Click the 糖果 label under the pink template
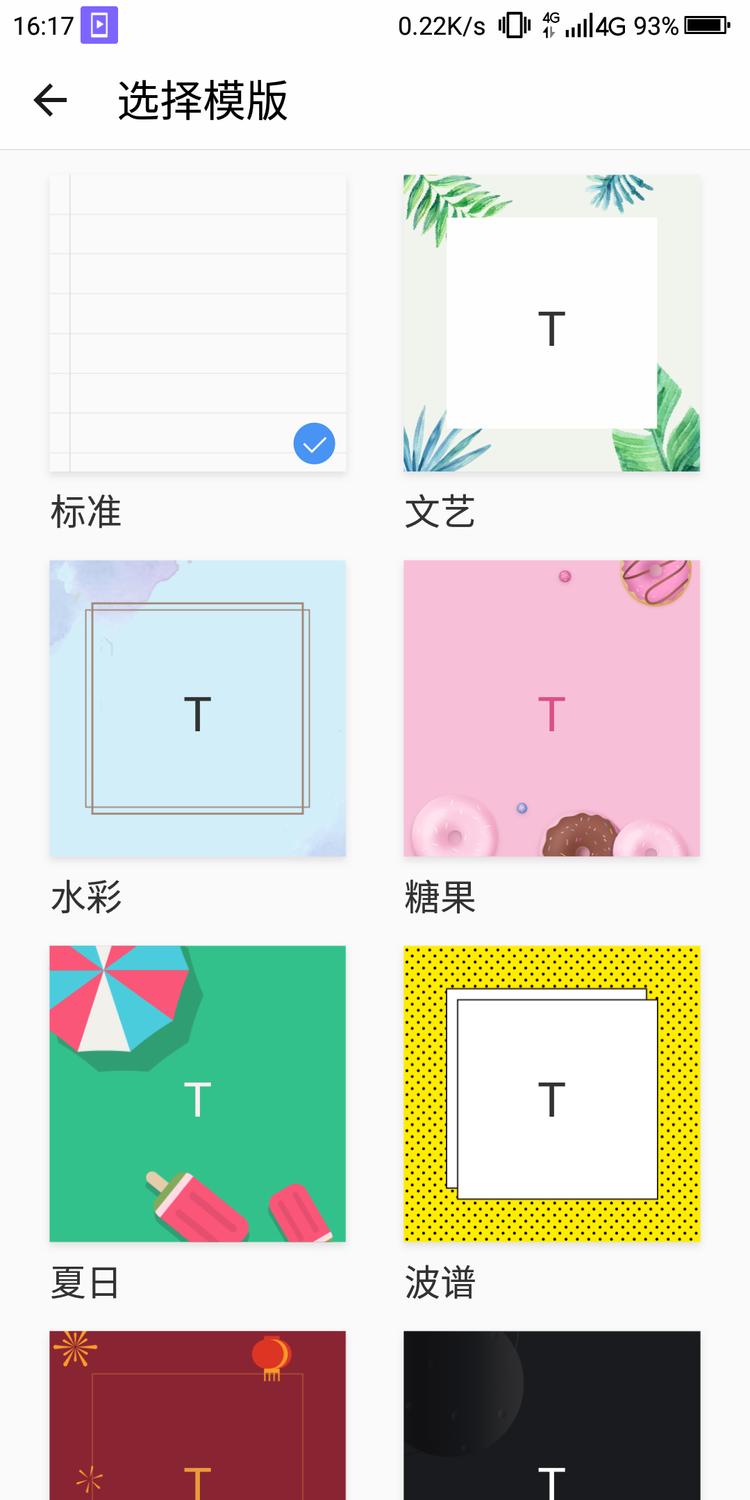750x1500 pixels. tap(440, 898)
